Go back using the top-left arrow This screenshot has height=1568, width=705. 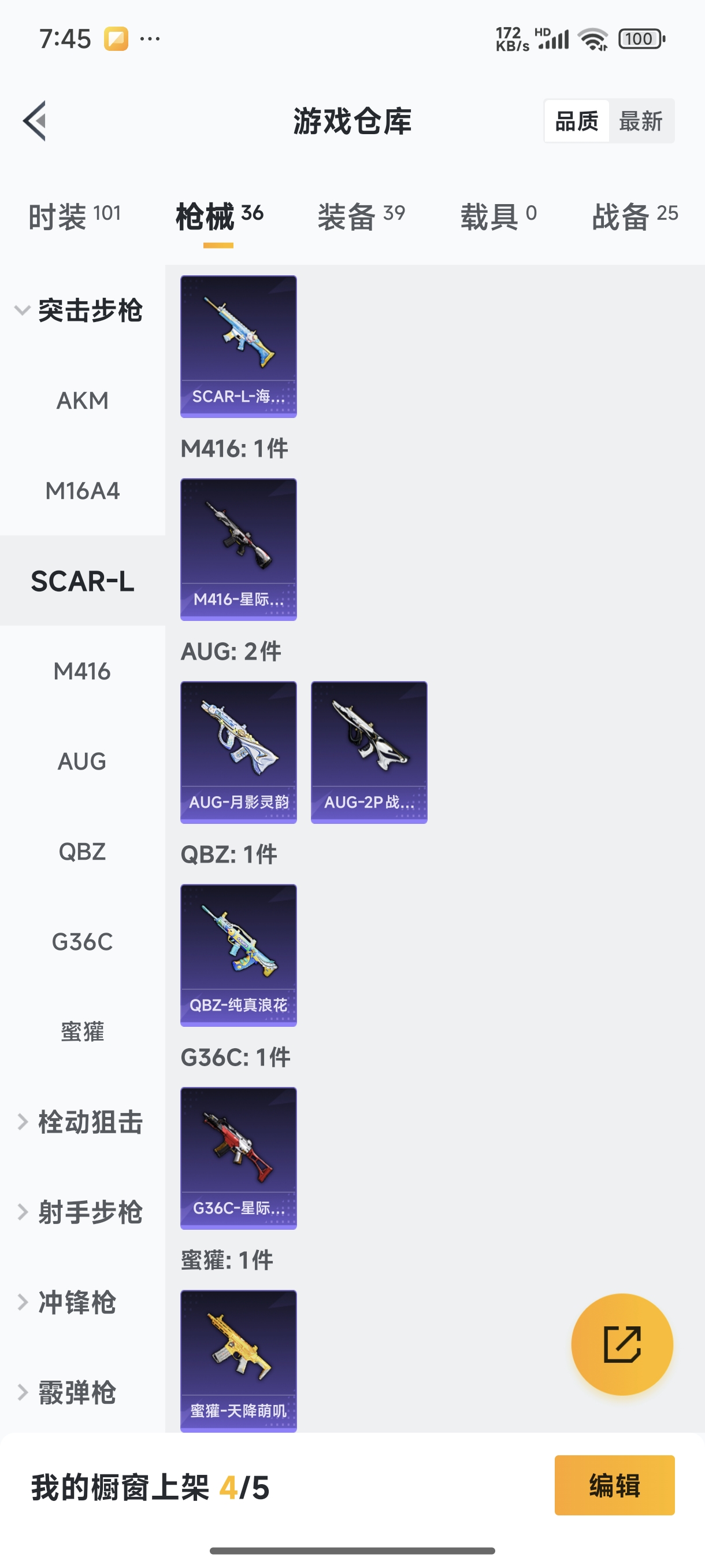pyautogui.click(x=35, y=120)
